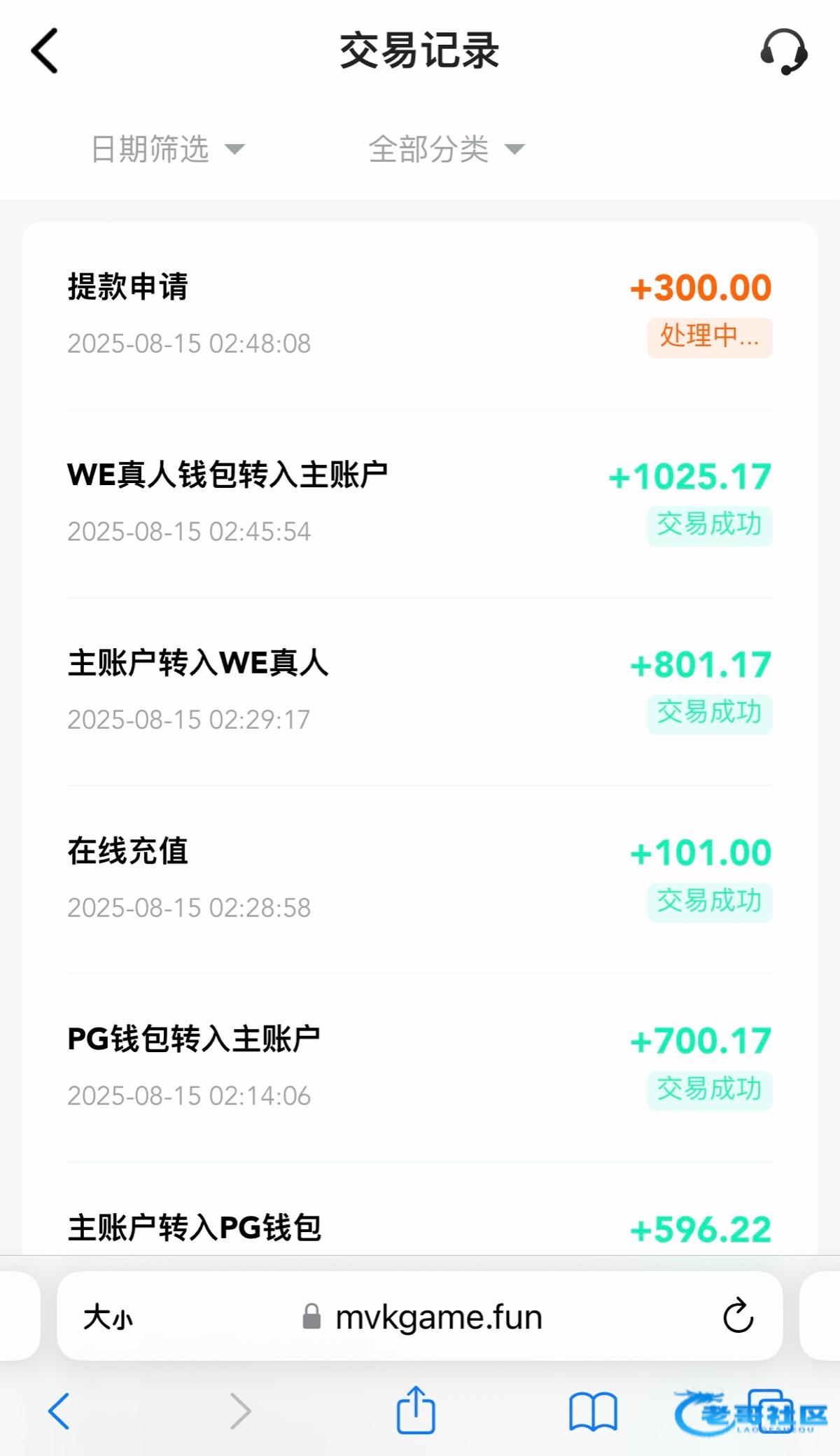Go back in Safari browser history
The width and height of the screenshot is (840, 1456).
(x=59, y=1411)
